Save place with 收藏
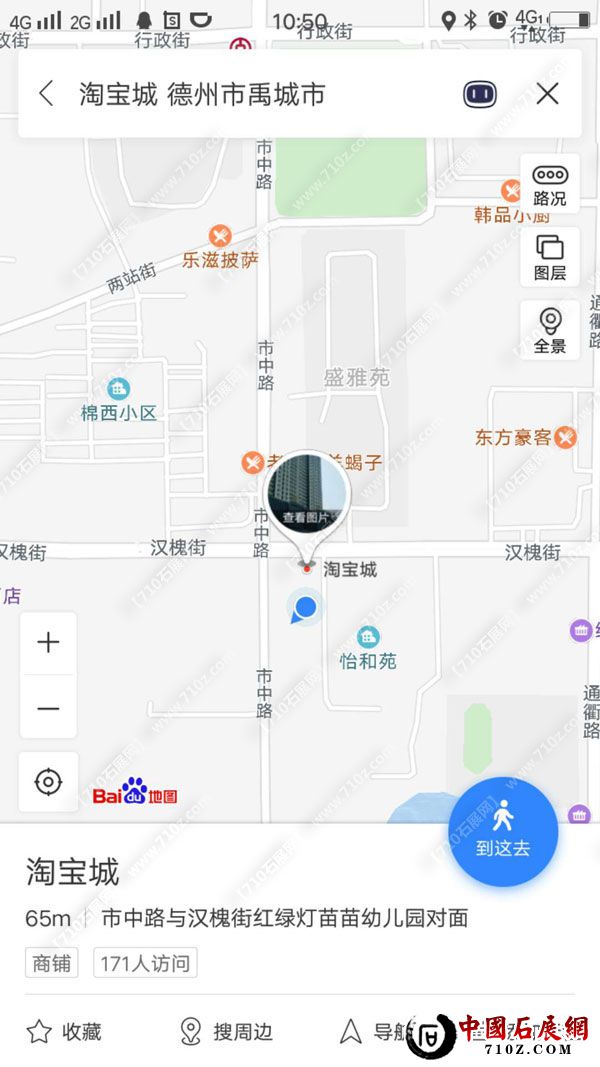Viewport: 600px width, 1067px height. [64, 1031]
